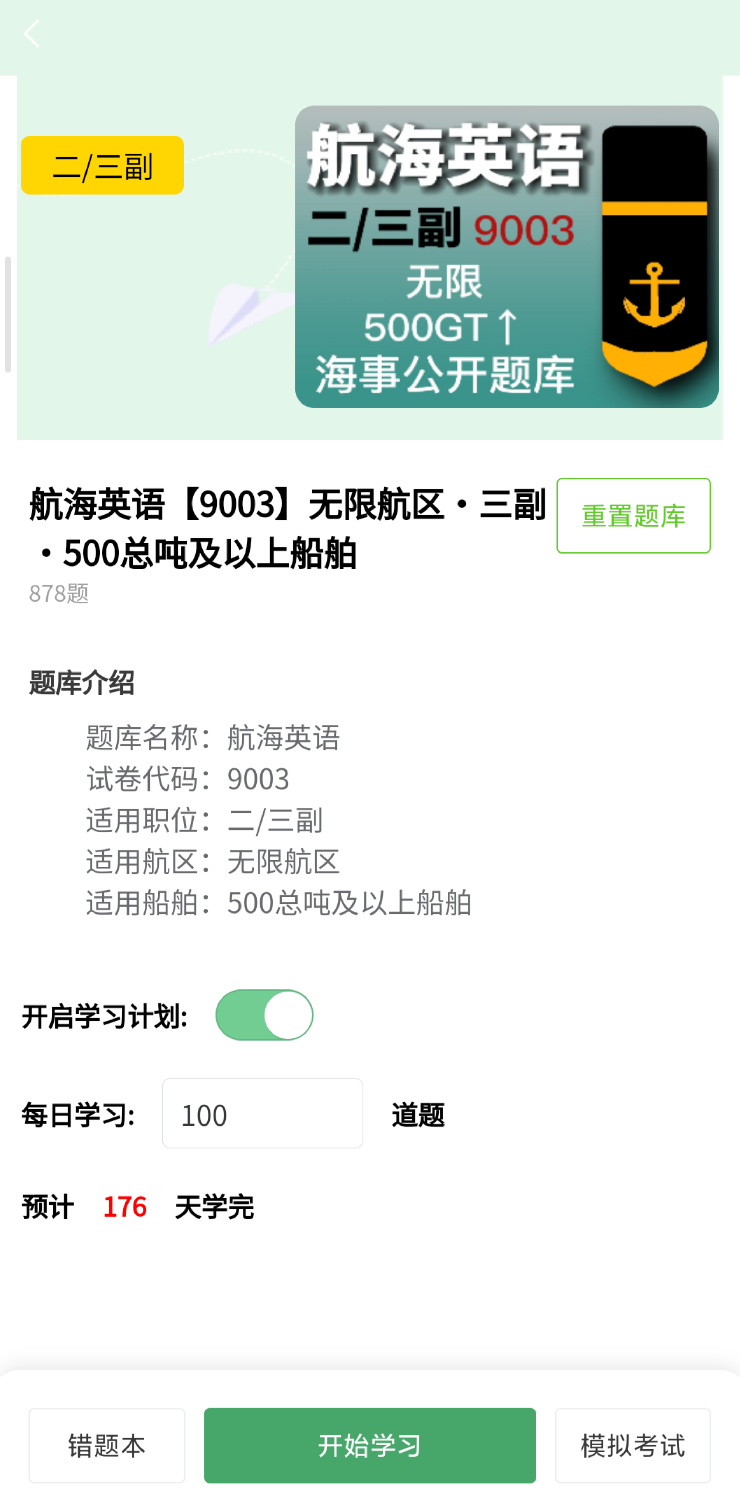The image size is (740, 1510).
Task: Tap the study plan slider knob
Action: tap(287, 1014)
